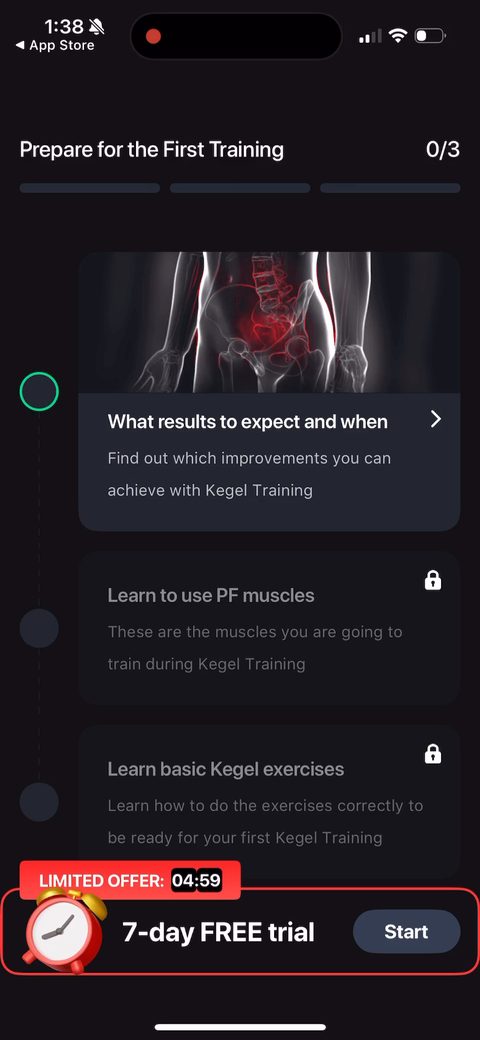This screenshot has height=1040, width=480.
Task: Open 'What results to expect and when' card
Action: coord(269,391)
